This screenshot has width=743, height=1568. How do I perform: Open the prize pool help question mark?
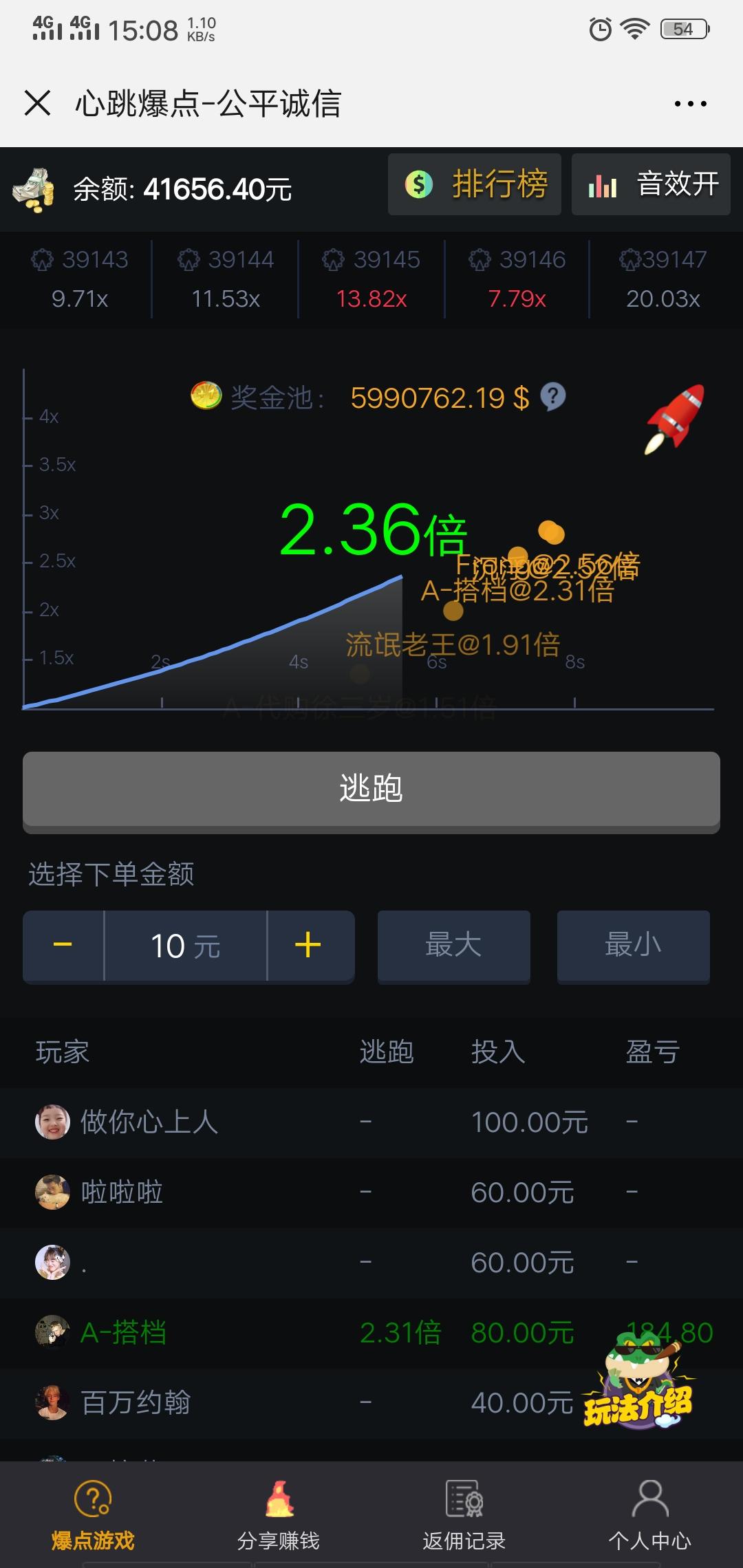coord(553,397)
